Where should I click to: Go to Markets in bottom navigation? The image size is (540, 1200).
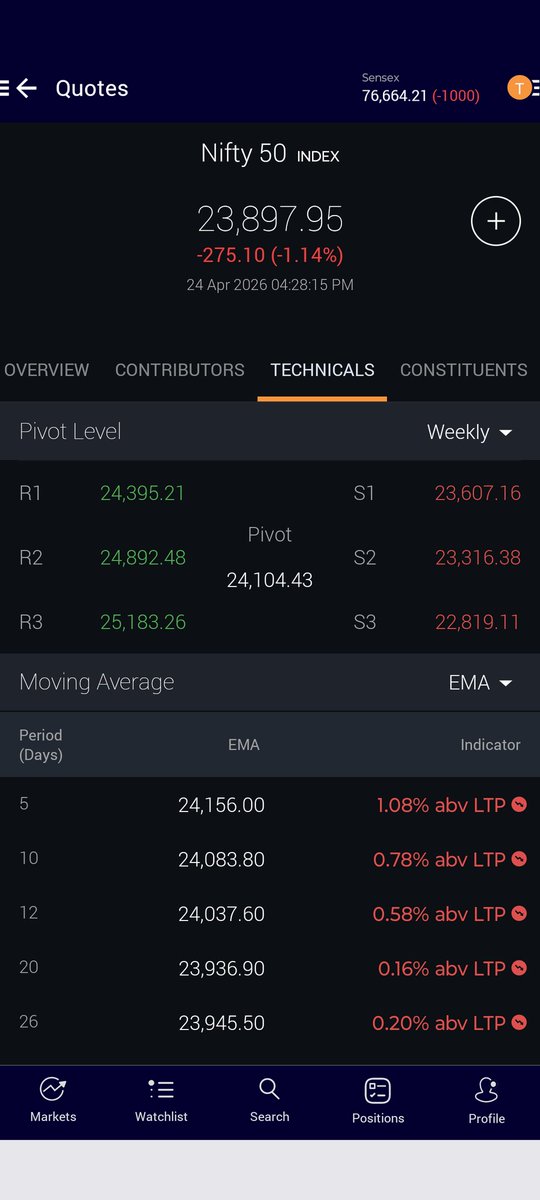click(53, 1100)
